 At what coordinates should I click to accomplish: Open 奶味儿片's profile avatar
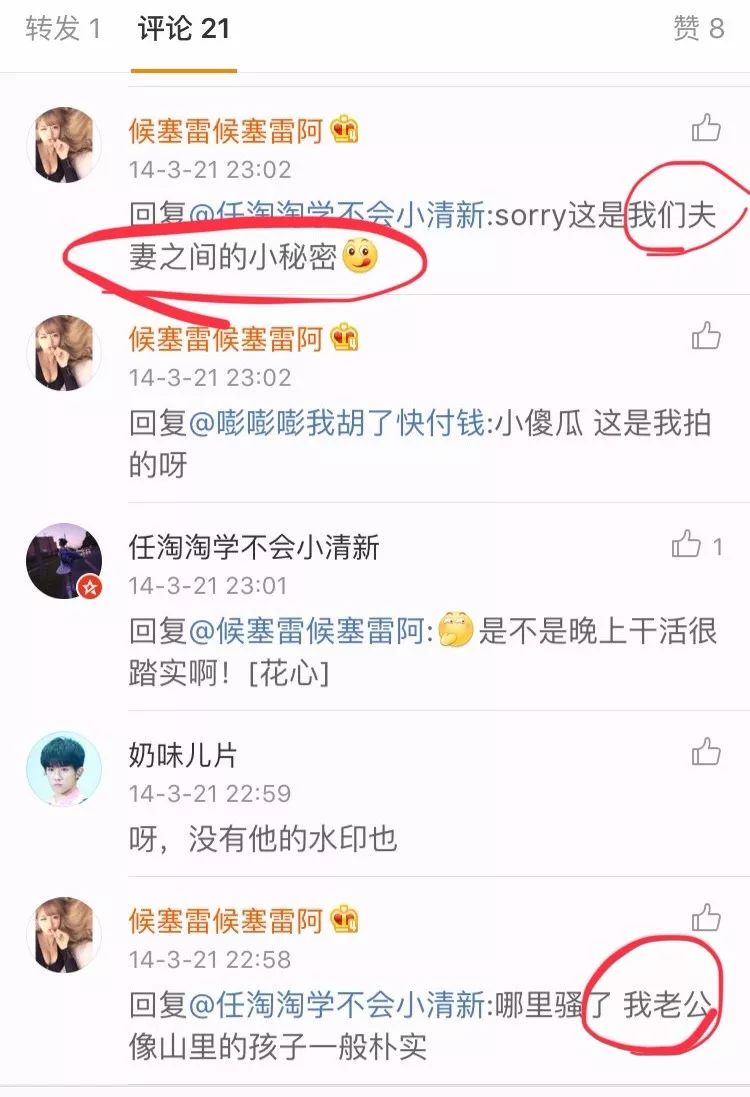63,768
